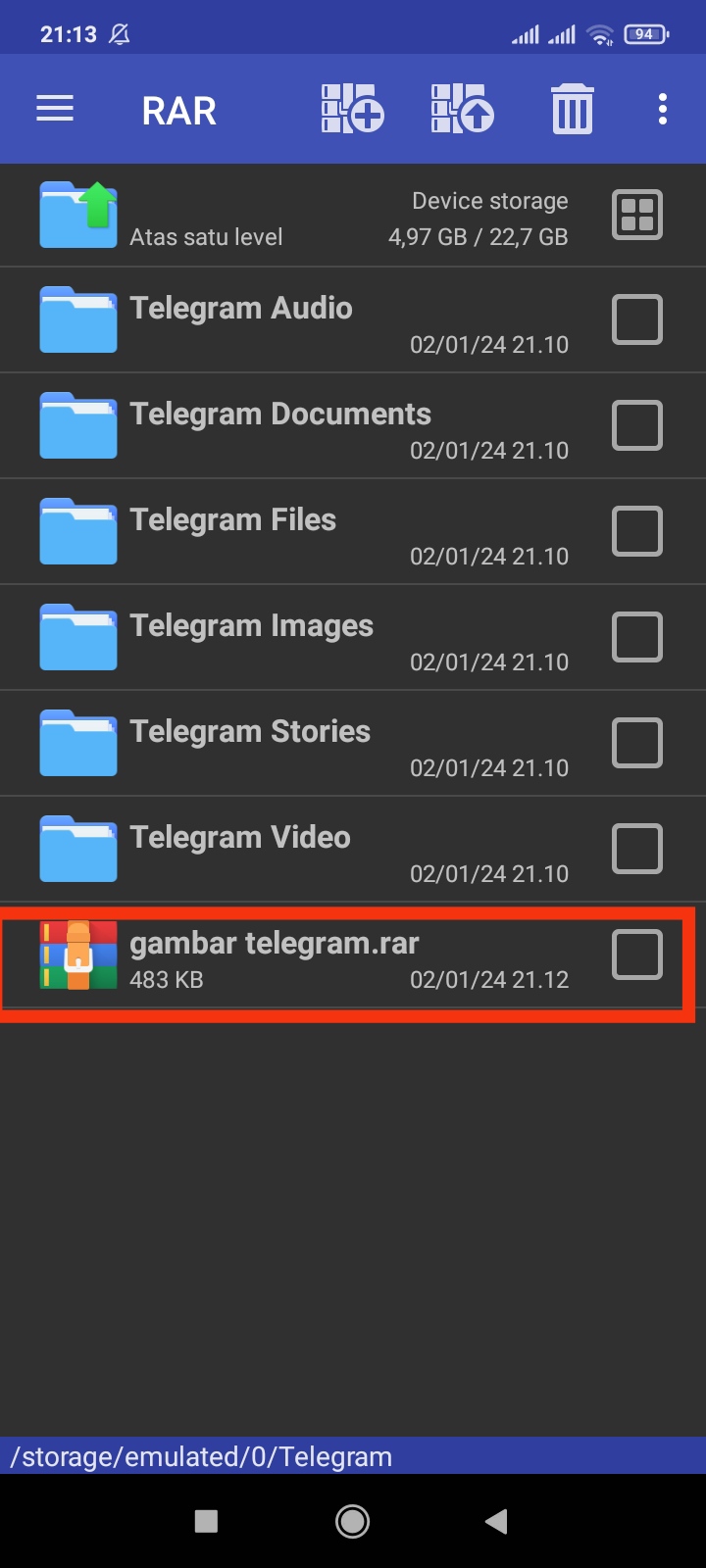Click the Delete trash icon
This screenshot has height=1568, width=706.
tap(572, 109)
